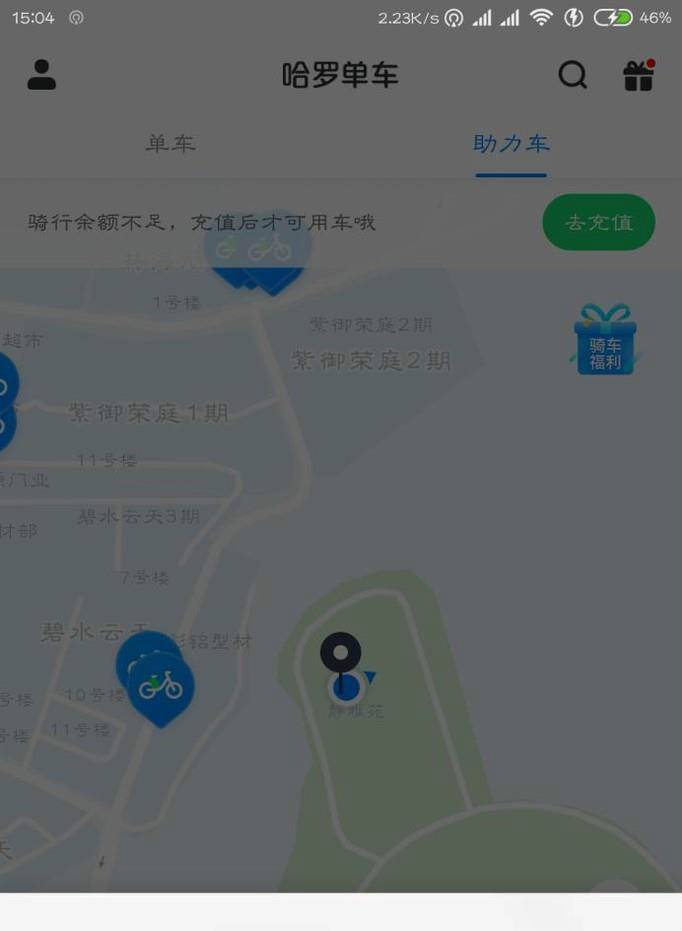Screen dimensions: 682x931
Task: Select the bike marker near 1号楼
Action: (270, 252)
